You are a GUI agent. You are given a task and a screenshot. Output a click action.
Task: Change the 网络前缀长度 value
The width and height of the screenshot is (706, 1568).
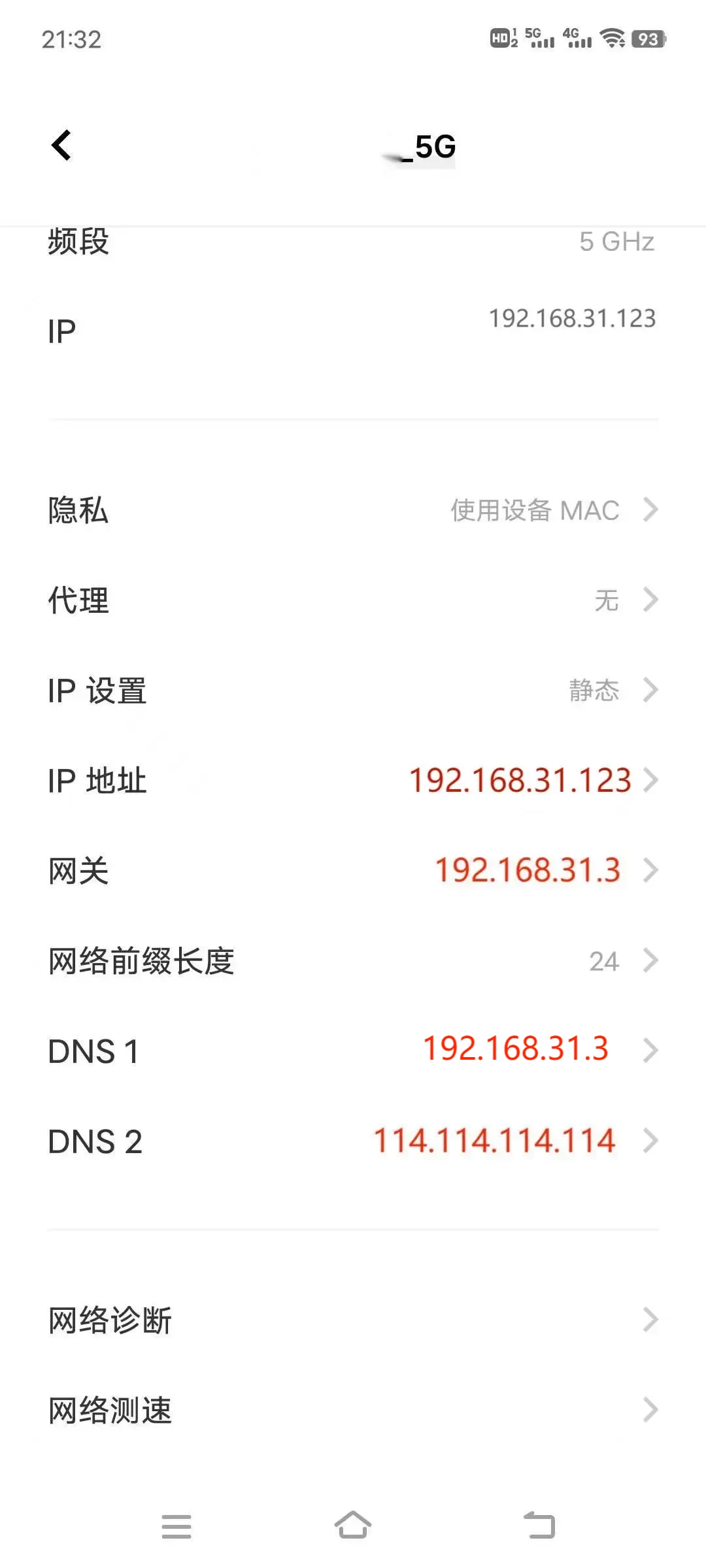click(353, 960)
